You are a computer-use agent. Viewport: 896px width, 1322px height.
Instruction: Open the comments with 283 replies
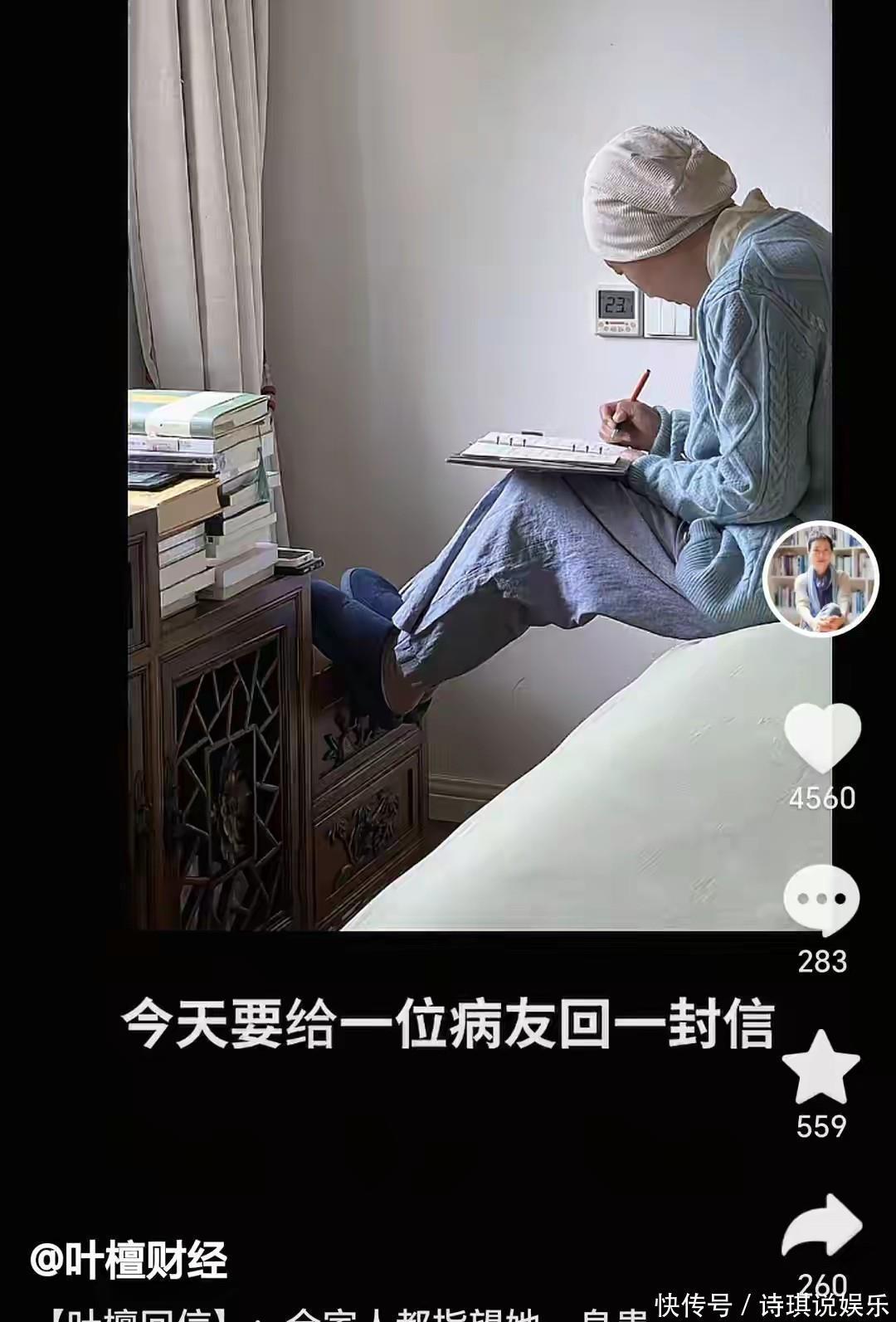(x=821, y=900)
